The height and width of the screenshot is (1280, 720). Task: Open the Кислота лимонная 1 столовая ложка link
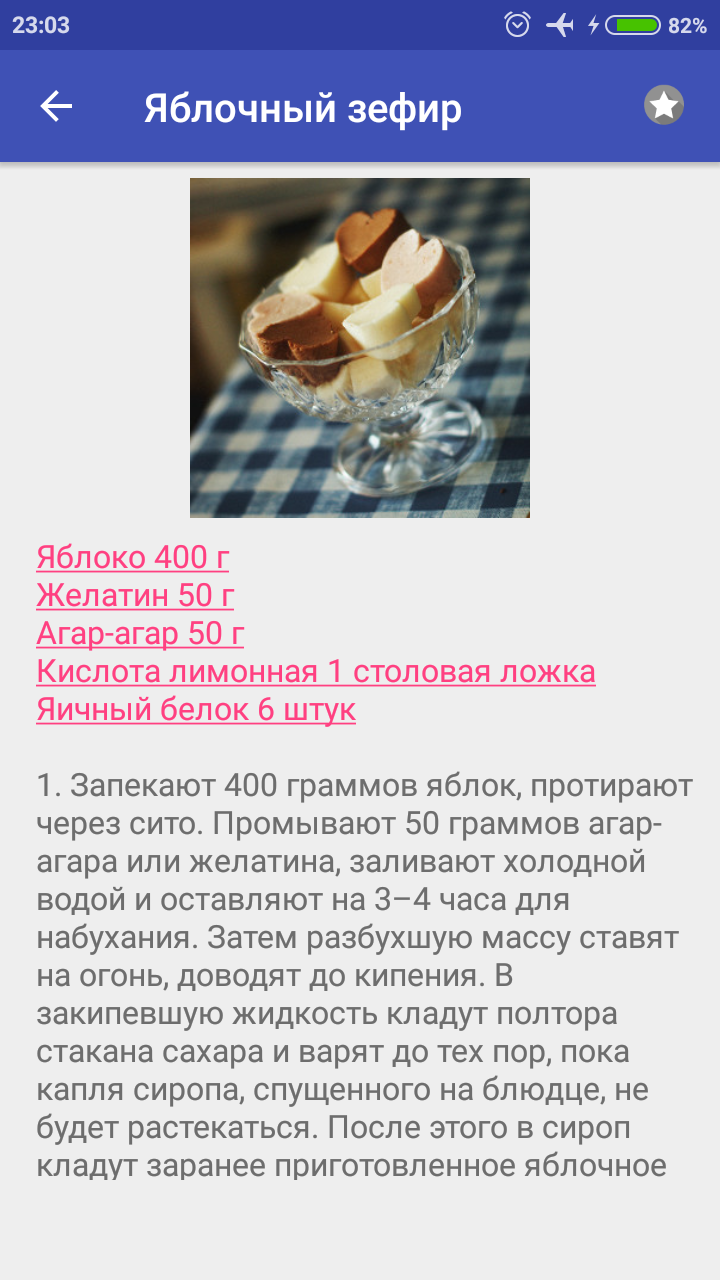pyautogui.click(x=315, y=671)
